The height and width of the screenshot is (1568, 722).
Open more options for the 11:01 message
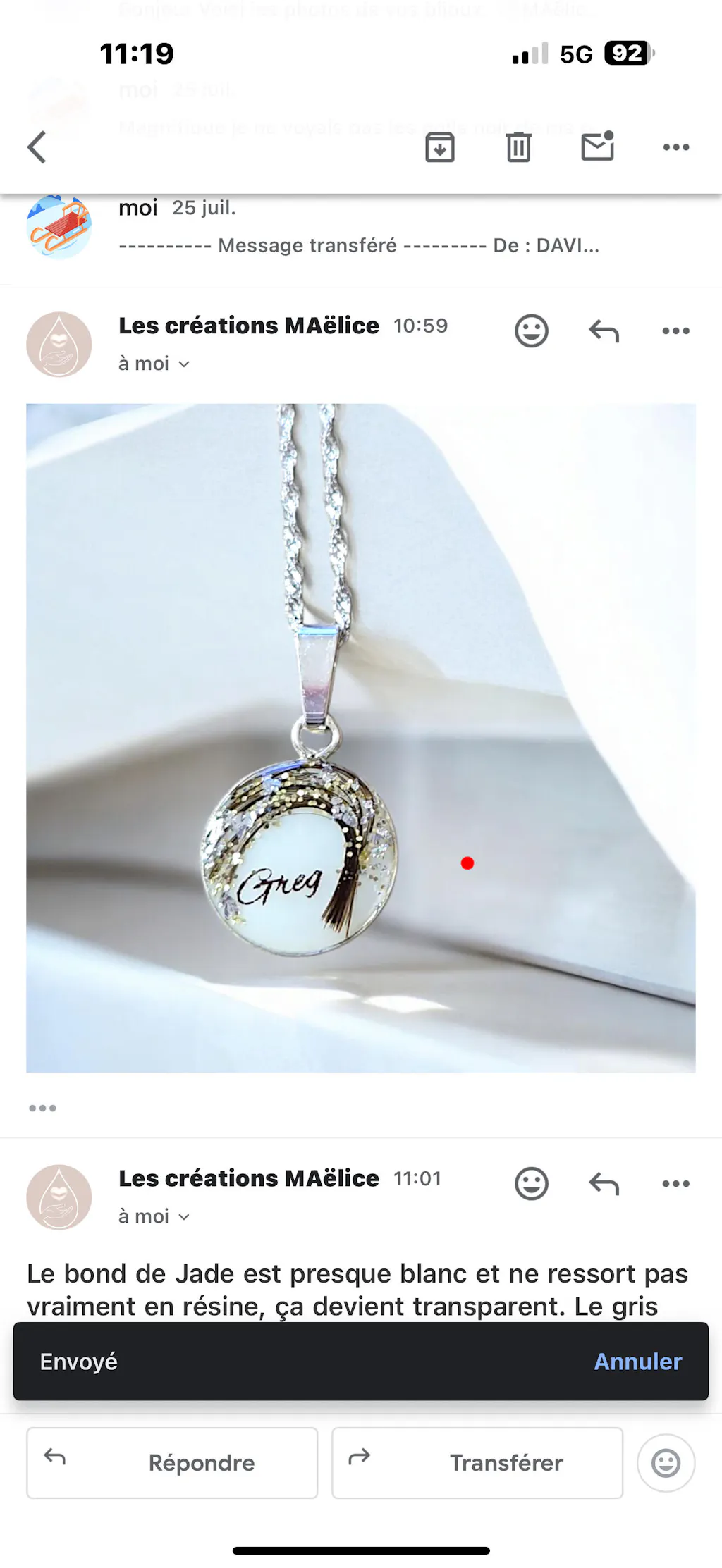pos(675,1183)
